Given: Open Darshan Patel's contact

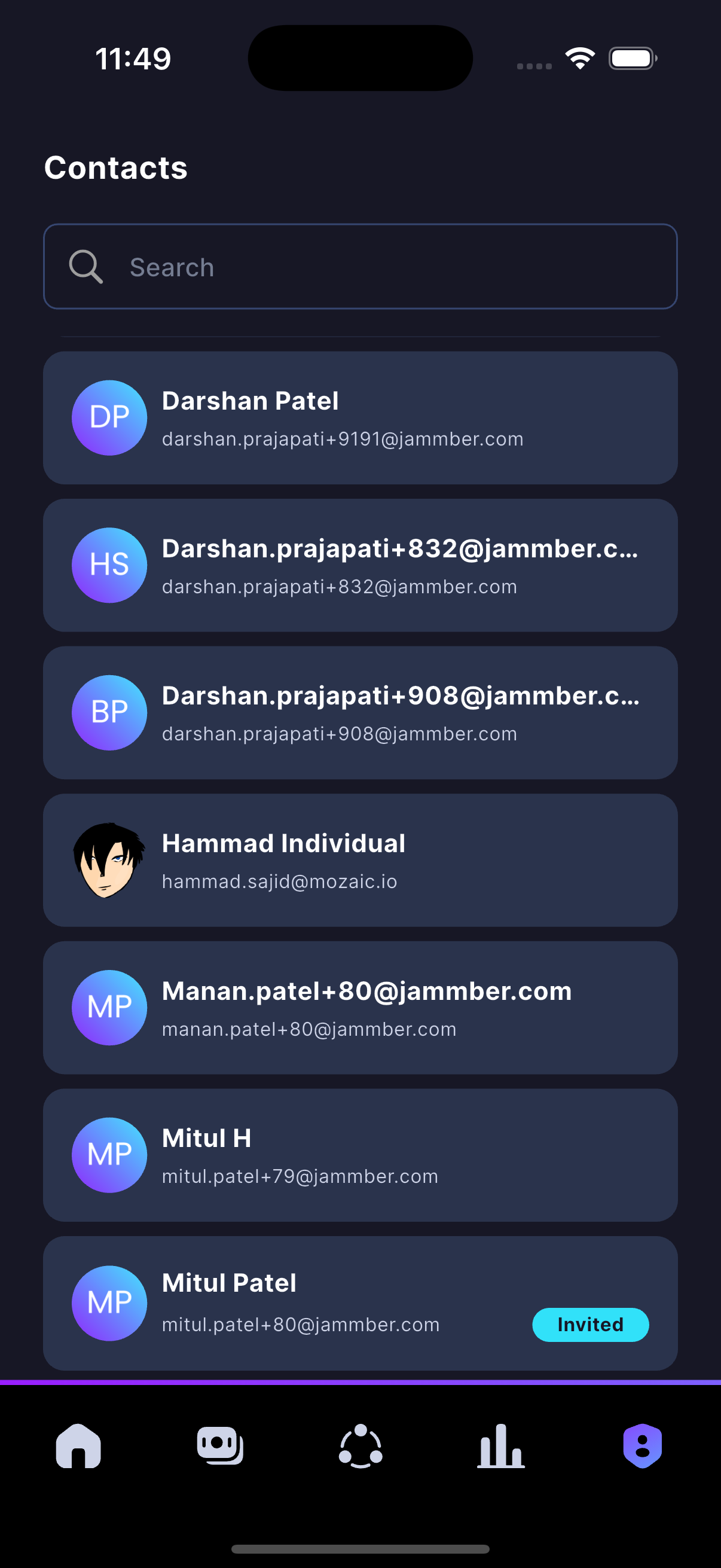Looking at the screenshot, I should [x=360, y=417].
